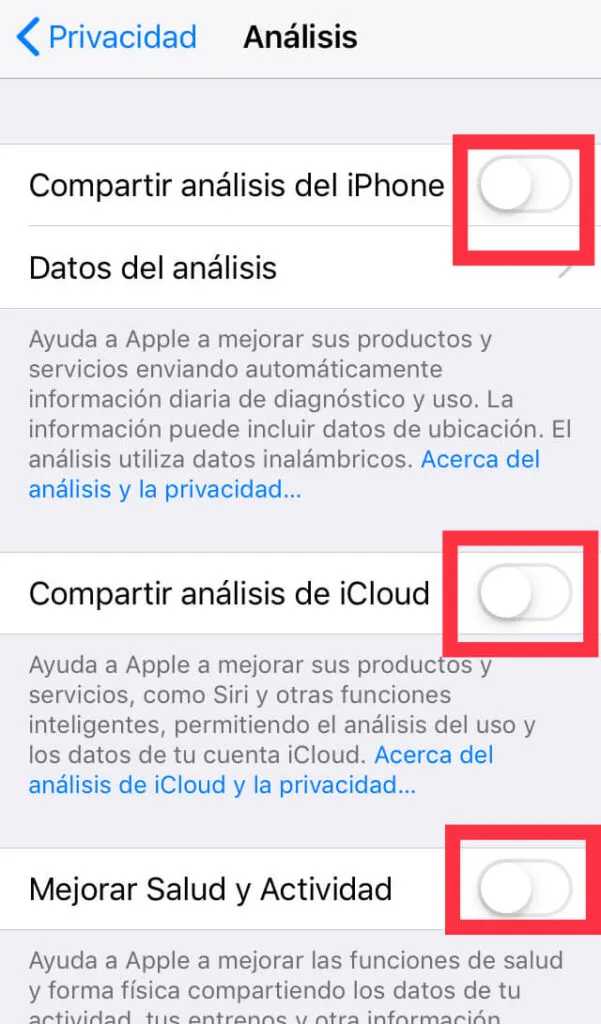601x1024 pixels.
Task: Open Acerca del análisis y la privacidad link
Action: 165,490
